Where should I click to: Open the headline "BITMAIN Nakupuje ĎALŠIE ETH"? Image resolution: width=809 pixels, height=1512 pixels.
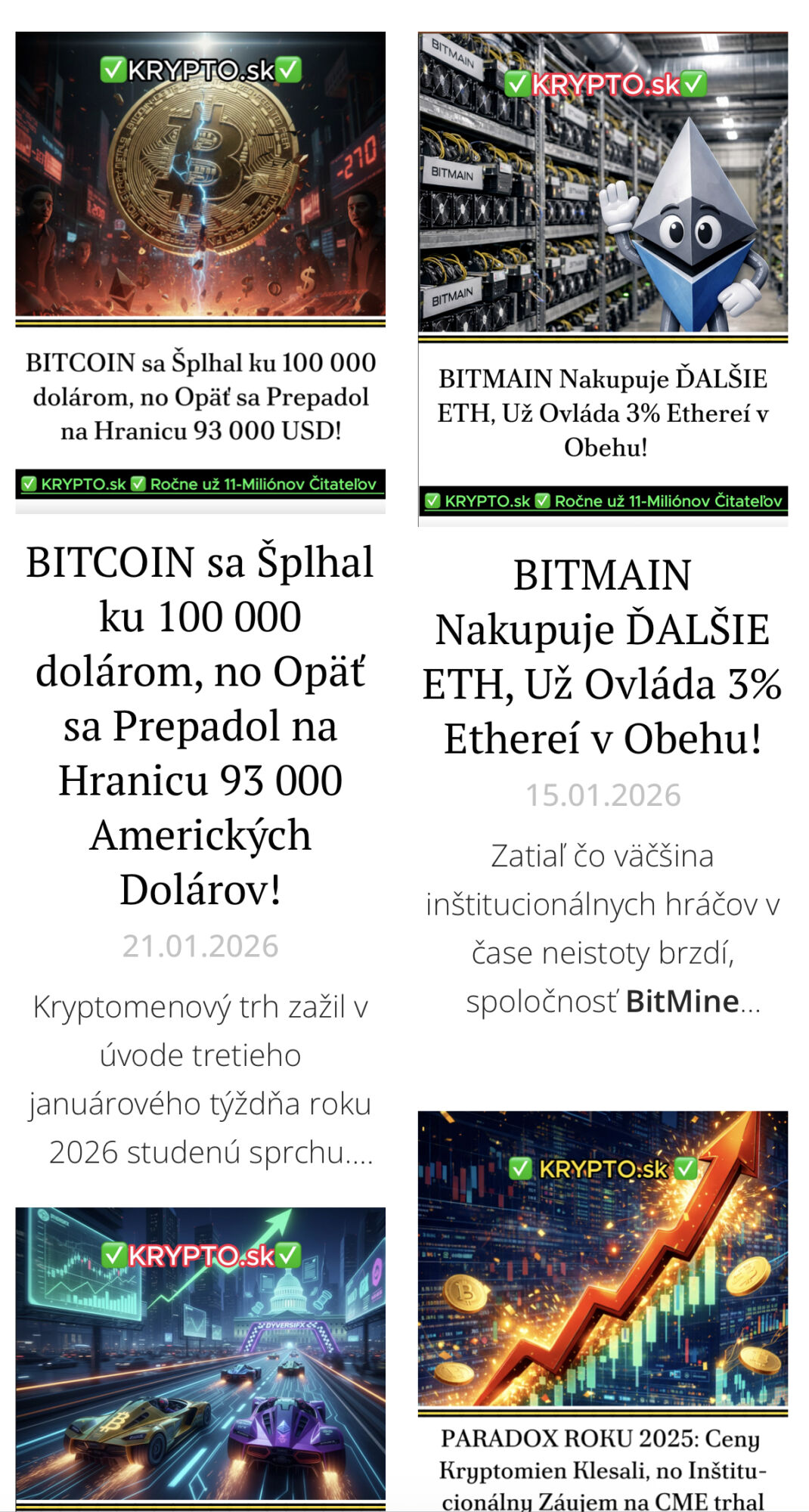pyautogui.click(x=603, y=656)
